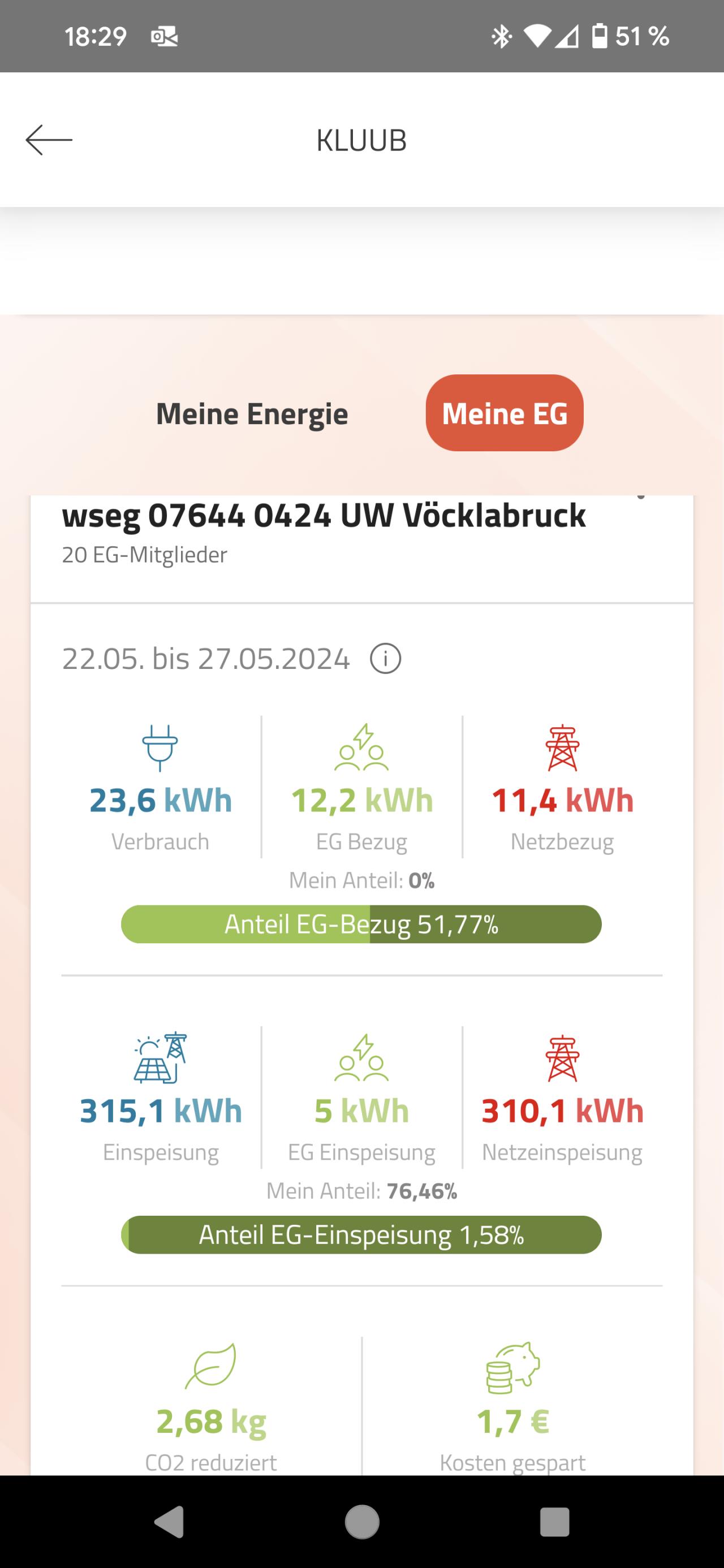Go back using the top-left arrow
Viewport: 724px width, 1568px height.
[49, 140]
